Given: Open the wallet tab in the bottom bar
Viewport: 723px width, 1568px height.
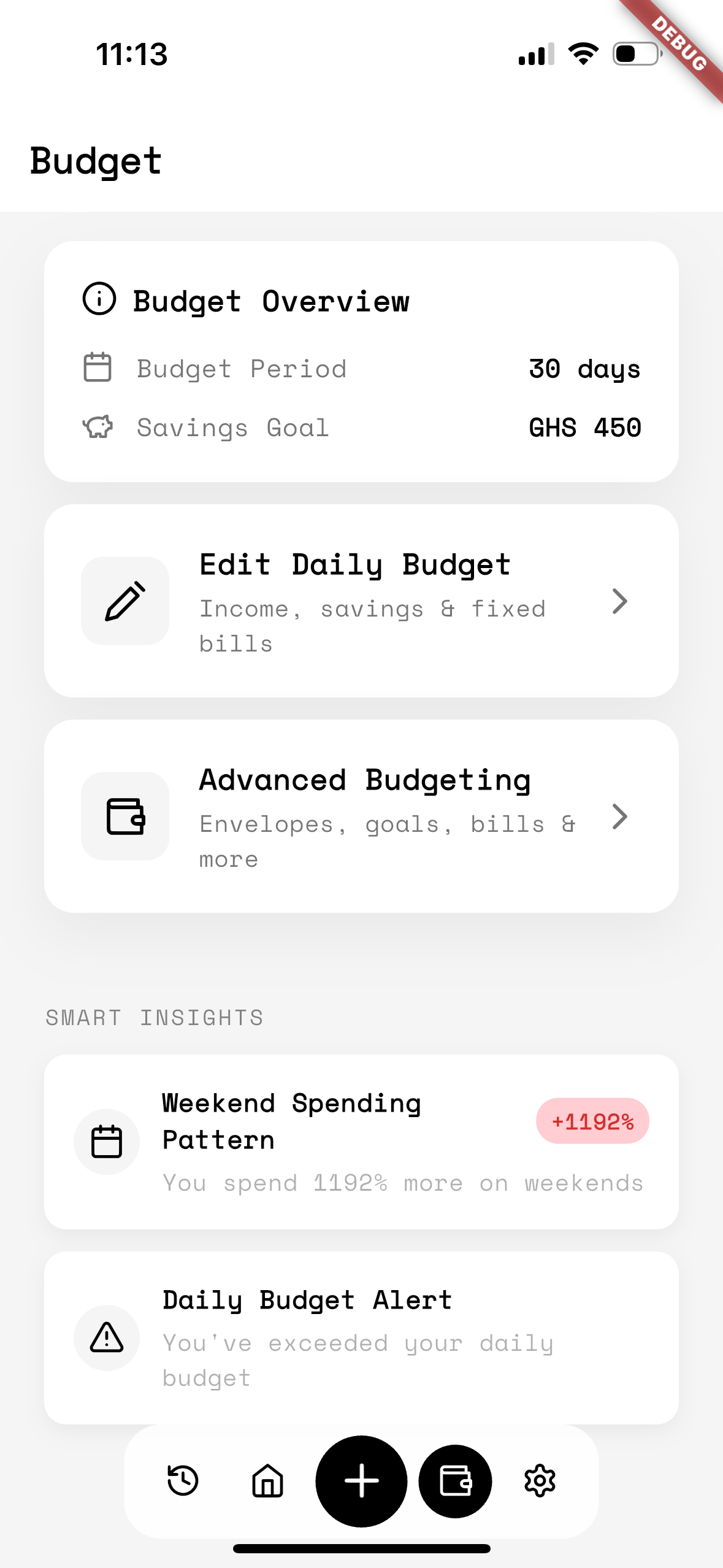Looking at the screenshot, I should [x=454, y=1482].
